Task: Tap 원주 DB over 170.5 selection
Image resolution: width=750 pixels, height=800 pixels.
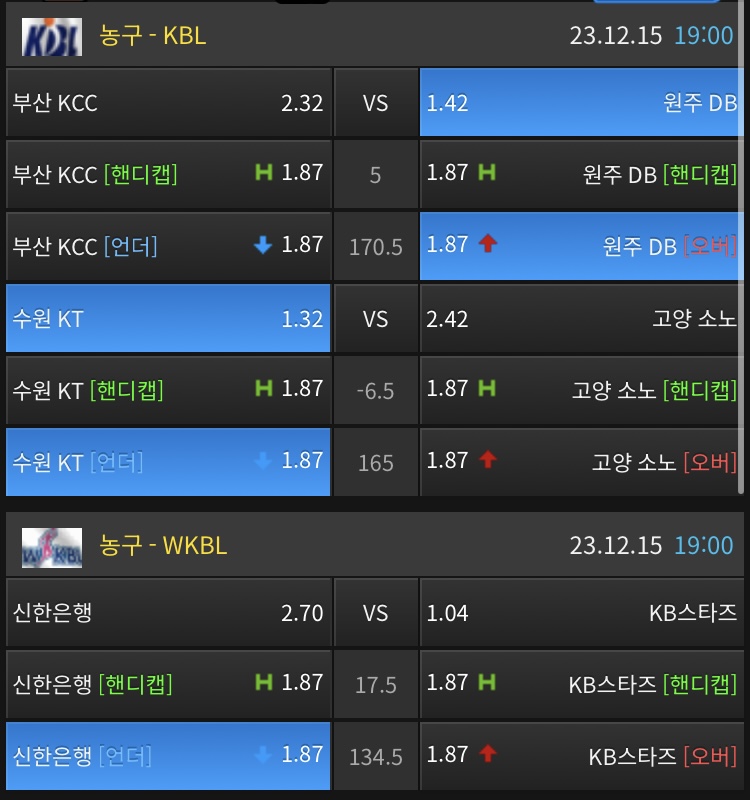Action: point(581,246)
